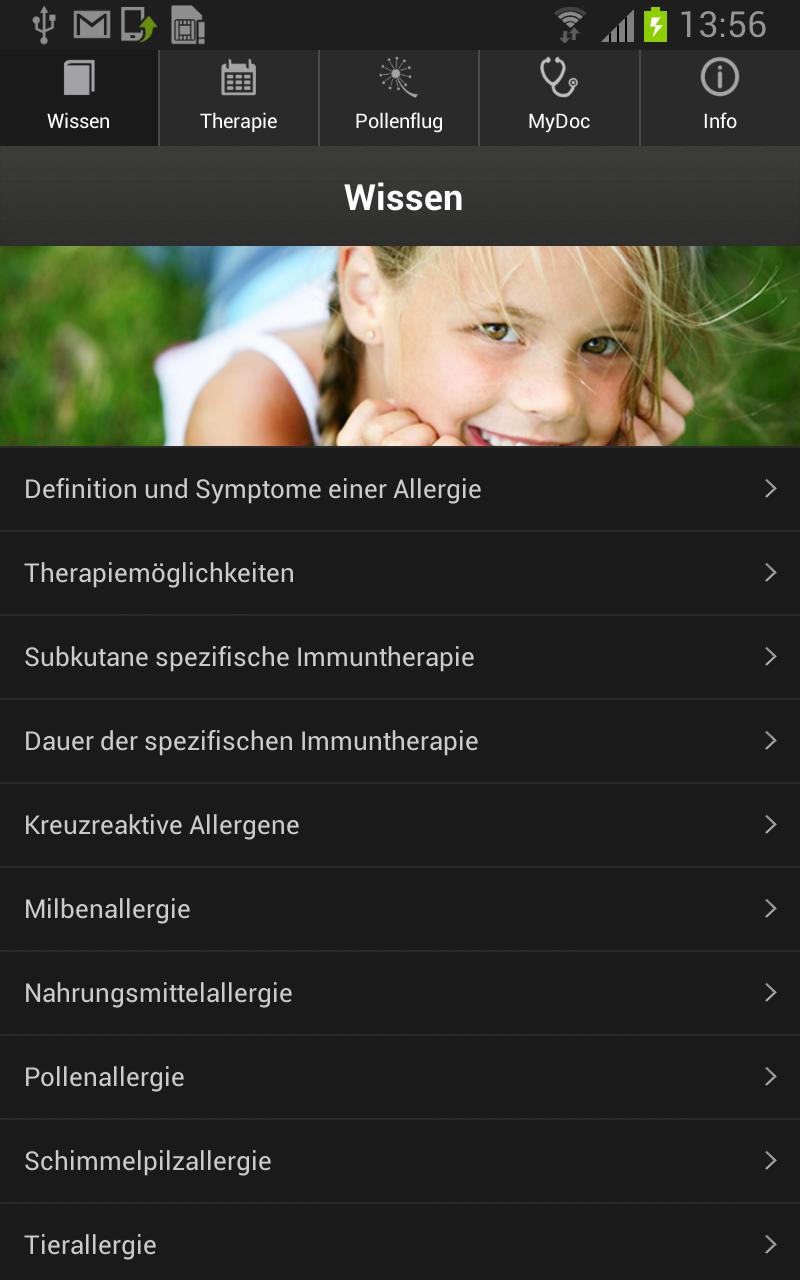Go to the MyDoc tab
Viewport: 800px width, 1280px height.
click(559, 98)
